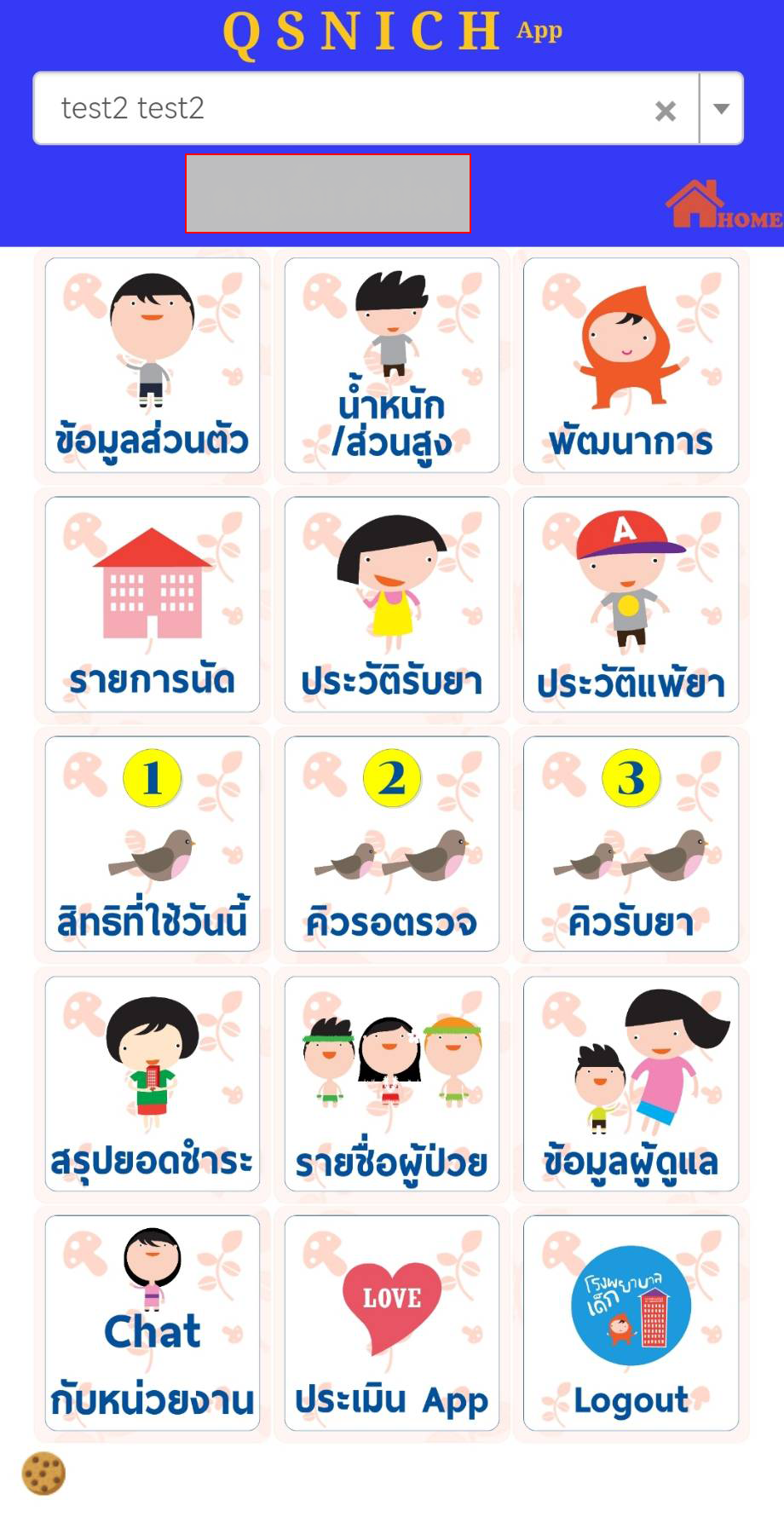Open รายชื่อผู้ป่วย patient list
This screenshot has height=1517, width=784.
tap(392, 1083)
